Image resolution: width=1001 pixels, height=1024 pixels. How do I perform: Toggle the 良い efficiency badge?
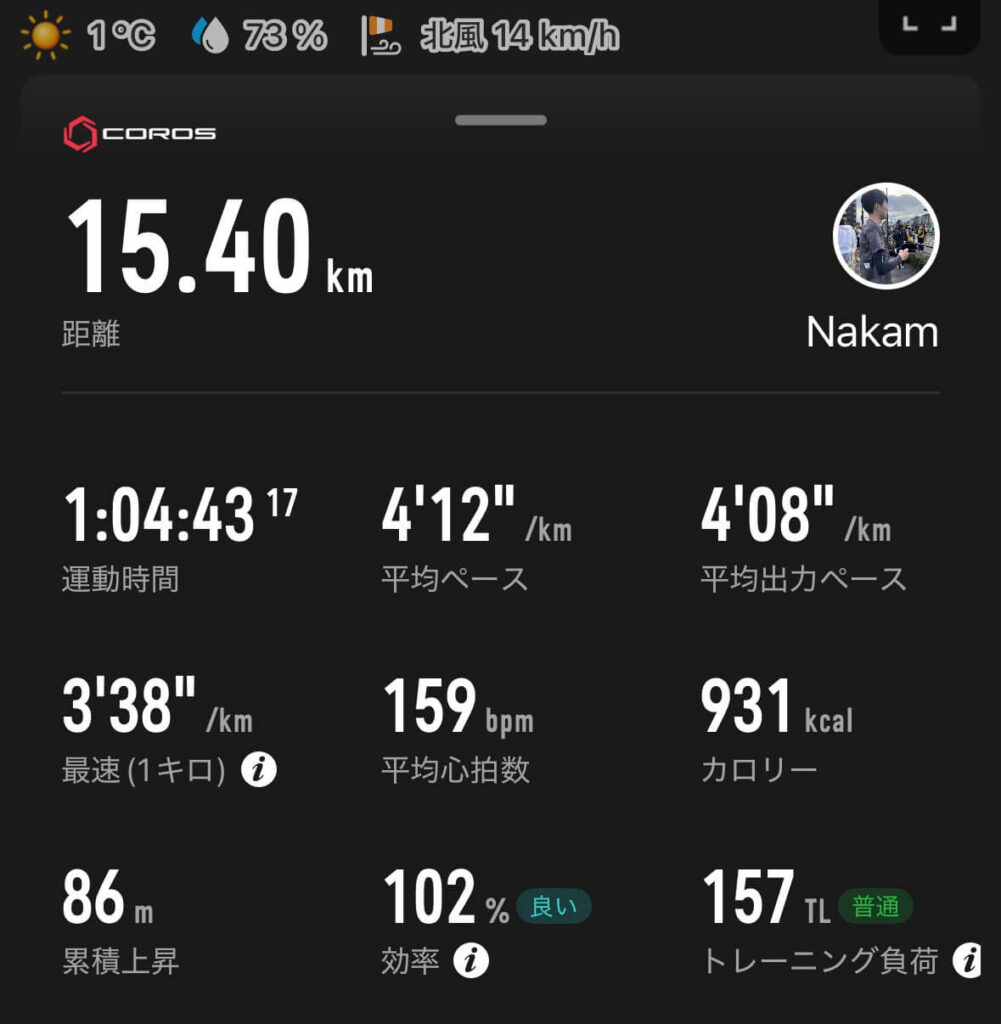(555, 908)
